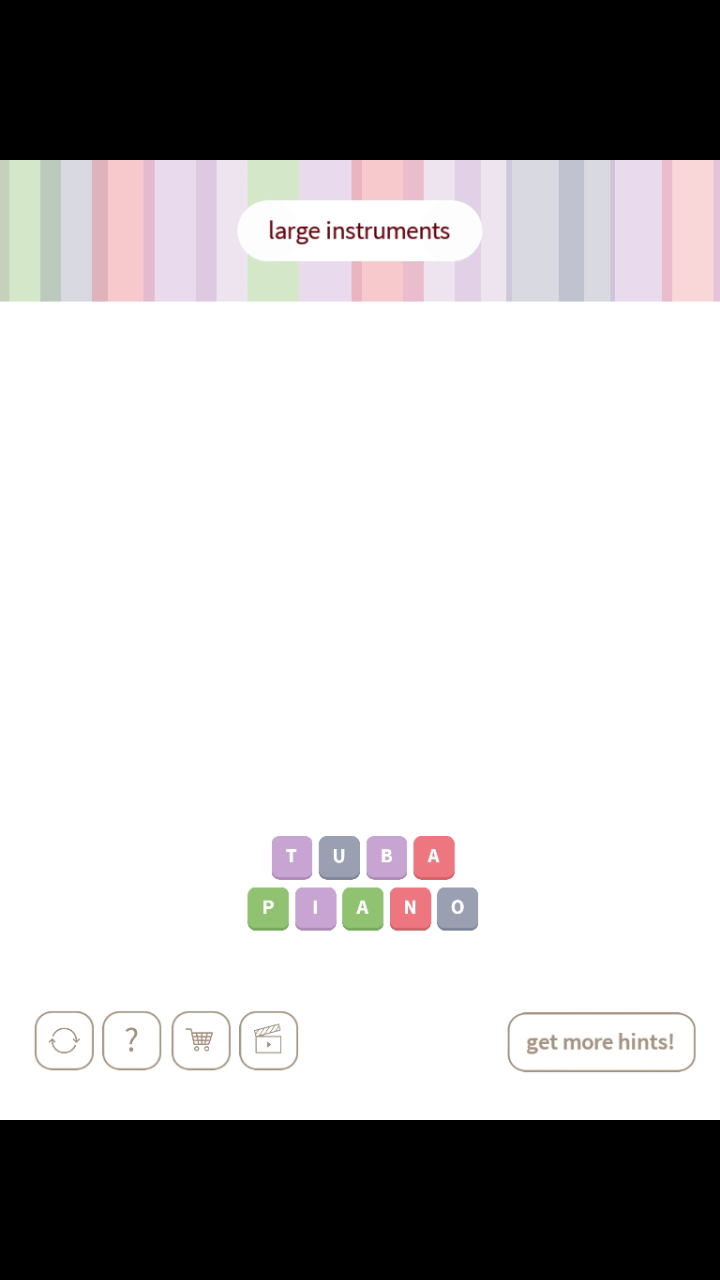Select the letter P tile in PIANO

(x=268, y=908)
